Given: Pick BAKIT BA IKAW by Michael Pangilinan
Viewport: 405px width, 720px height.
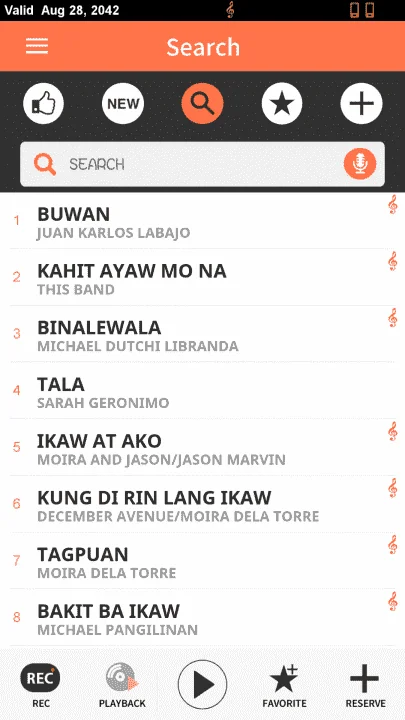Looking at the screenshot, I should [x=202, y=618].
